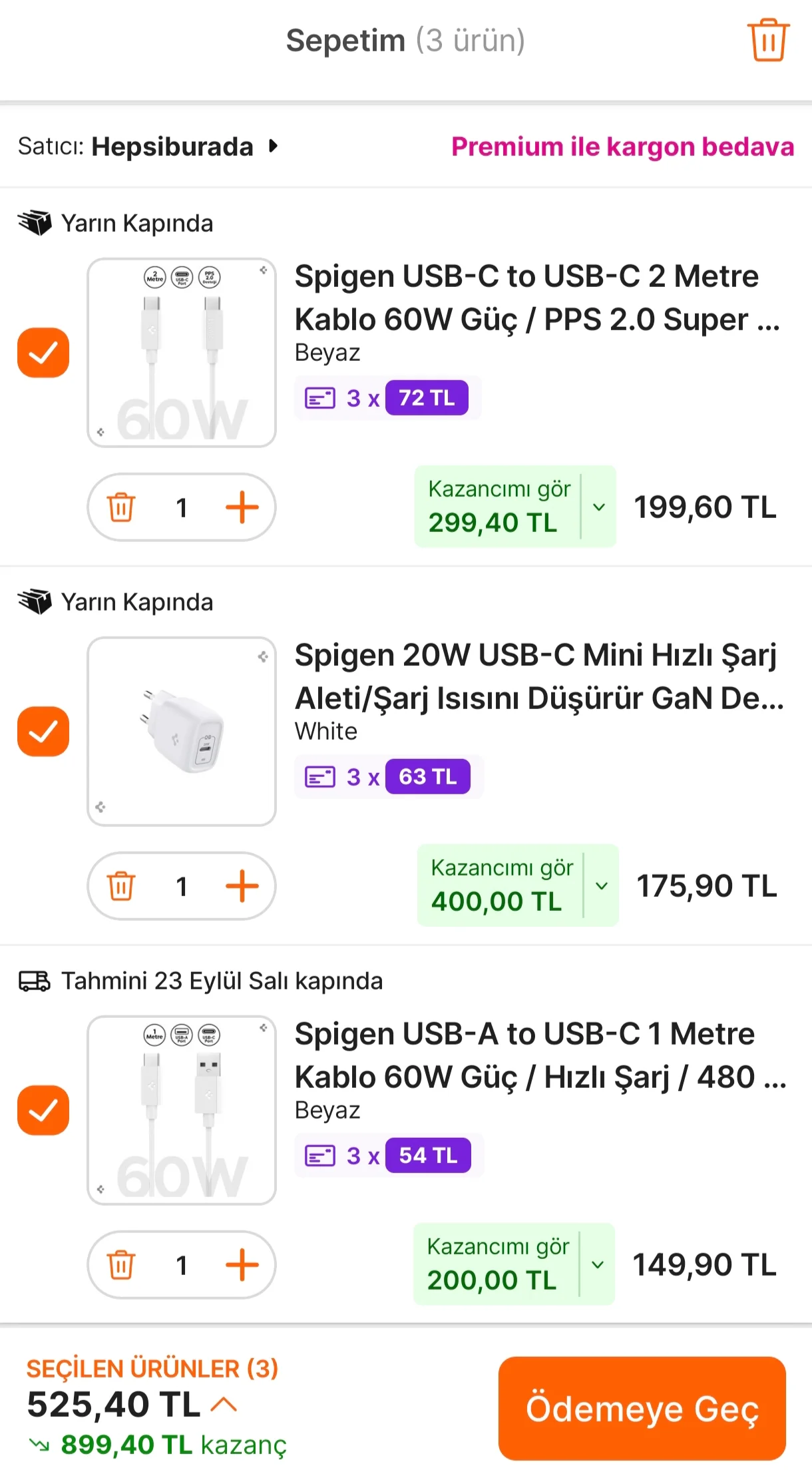Add one more Spigen 20W charger
Image resolution: width=812 pixels, height=1478 pixels.
point(242,886)
